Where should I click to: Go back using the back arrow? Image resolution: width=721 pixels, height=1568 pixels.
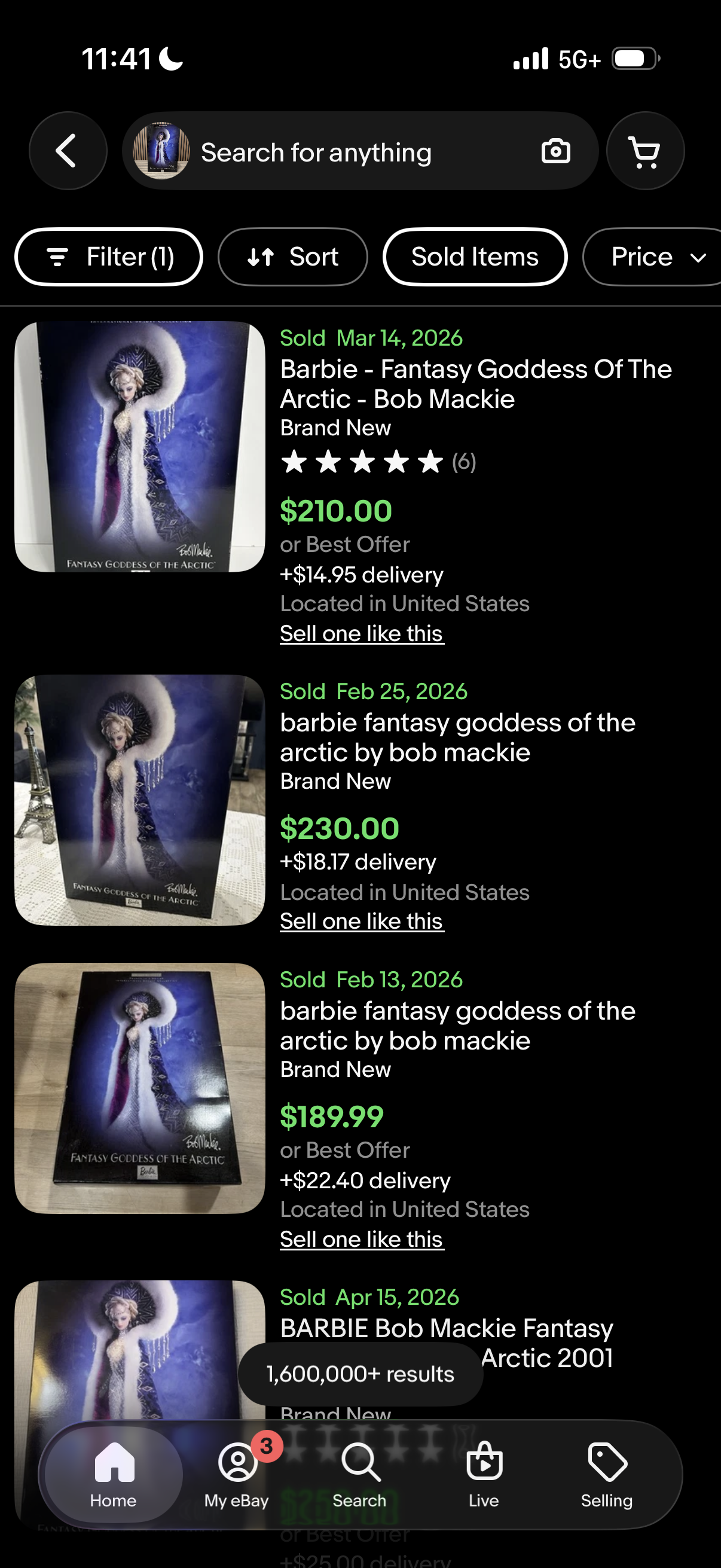pyautogui.click(x=68, y=151)
